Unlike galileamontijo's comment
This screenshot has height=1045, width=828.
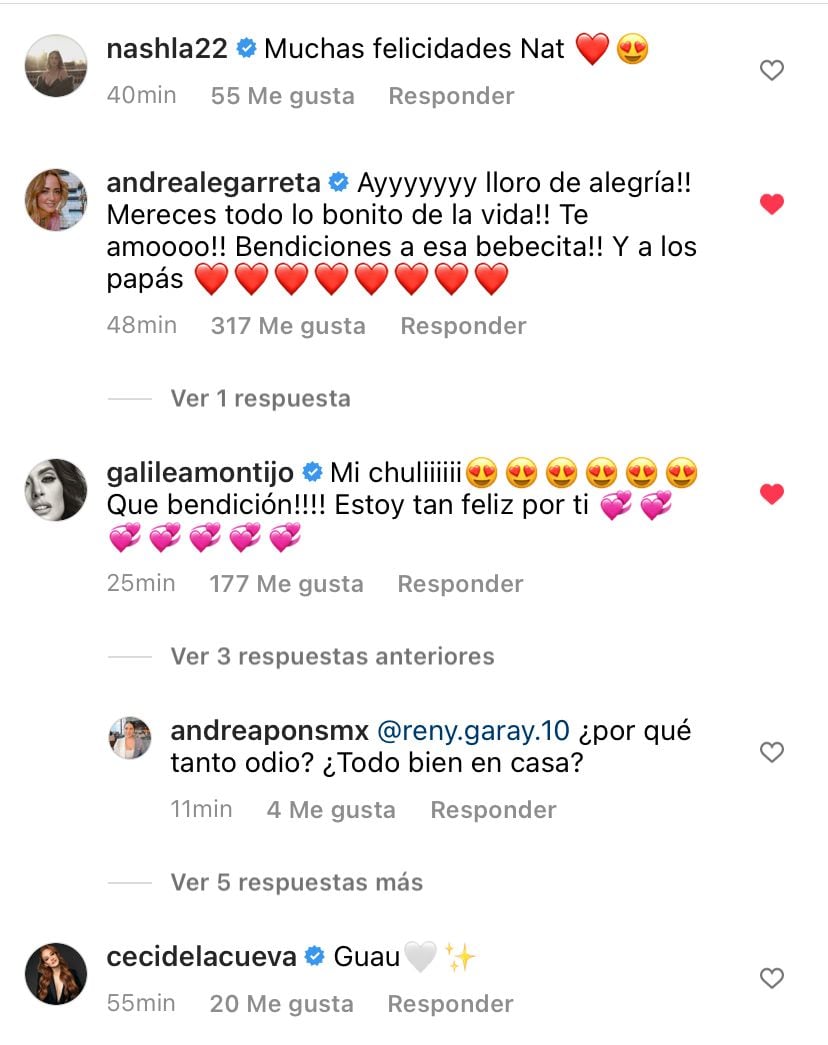771,493
